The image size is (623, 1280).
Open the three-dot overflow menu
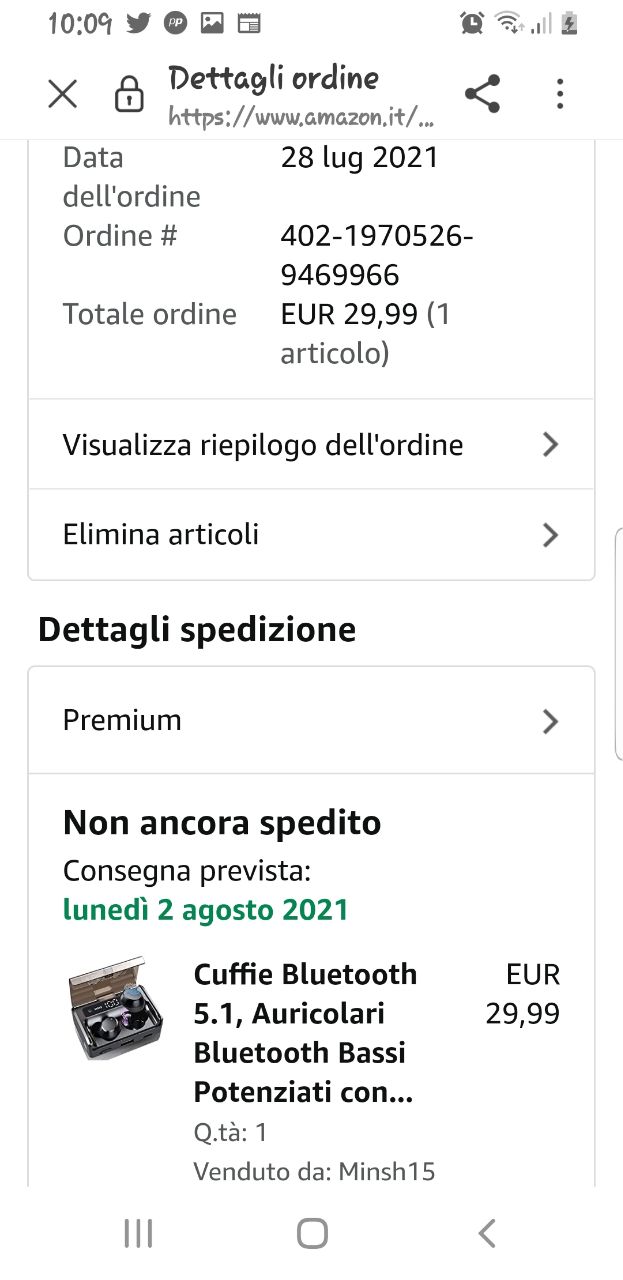point(560,95)
